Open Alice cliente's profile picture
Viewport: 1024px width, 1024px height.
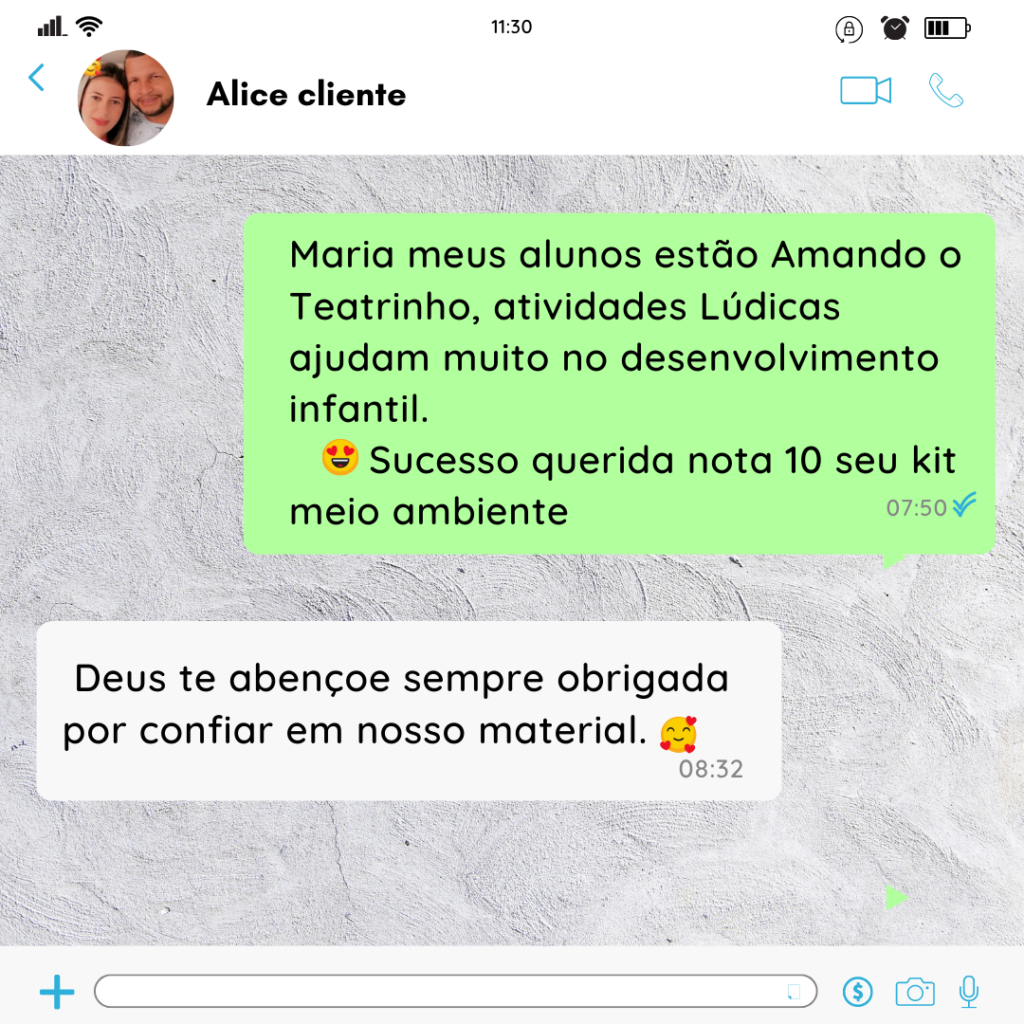125,97
